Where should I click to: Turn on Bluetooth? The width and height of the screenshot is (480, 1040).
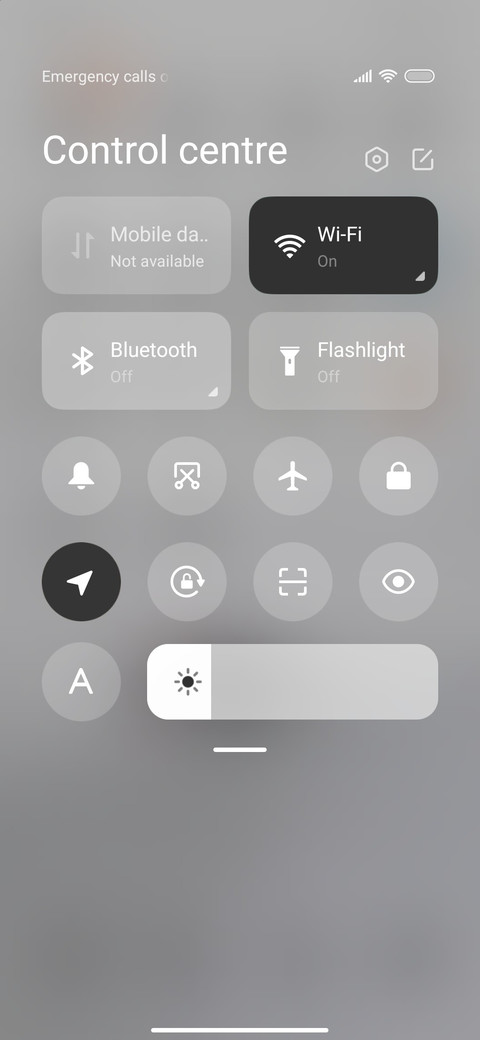pyautogui.click(x=137, y=361)
